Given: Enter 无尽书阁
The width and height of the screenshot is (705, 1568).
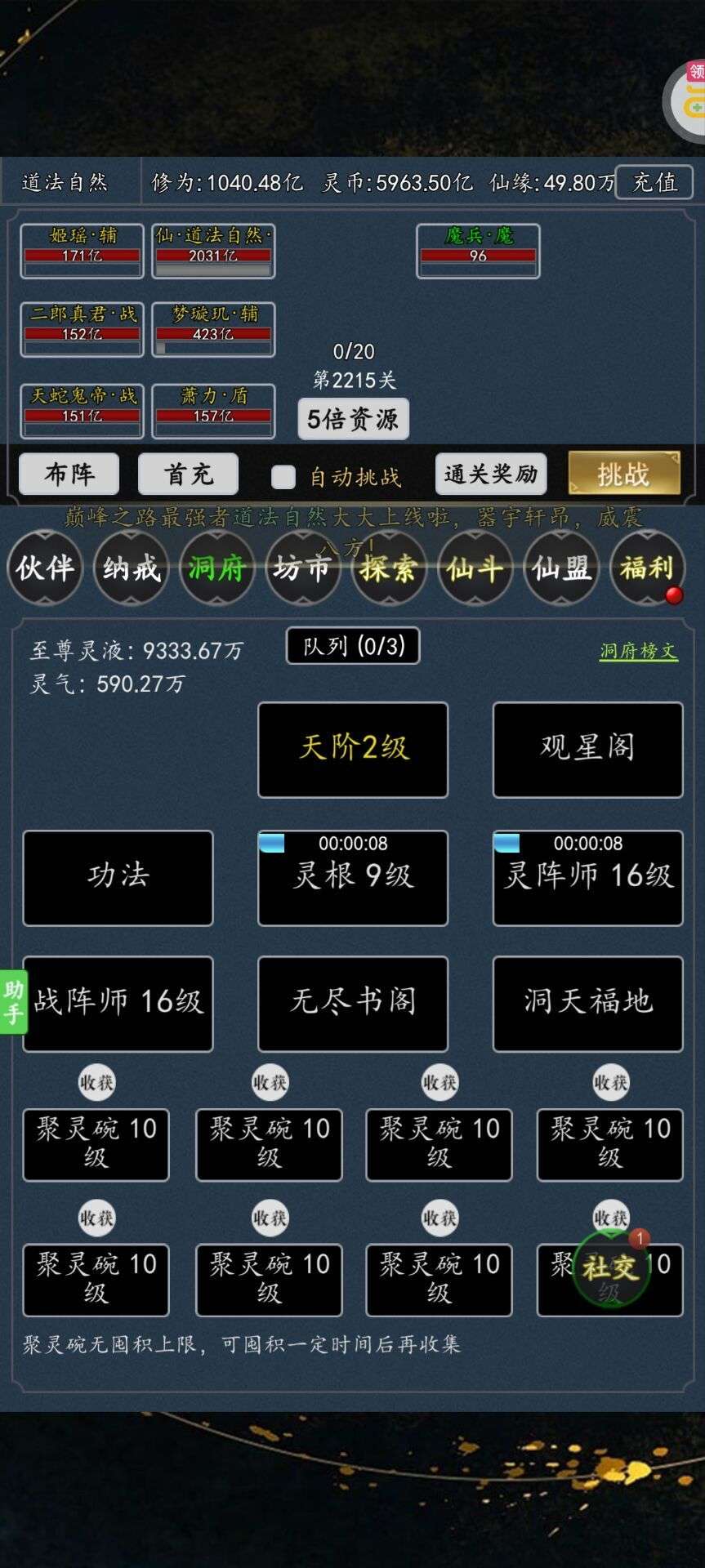Looking at the screenshot, I should pos(353,1003).
